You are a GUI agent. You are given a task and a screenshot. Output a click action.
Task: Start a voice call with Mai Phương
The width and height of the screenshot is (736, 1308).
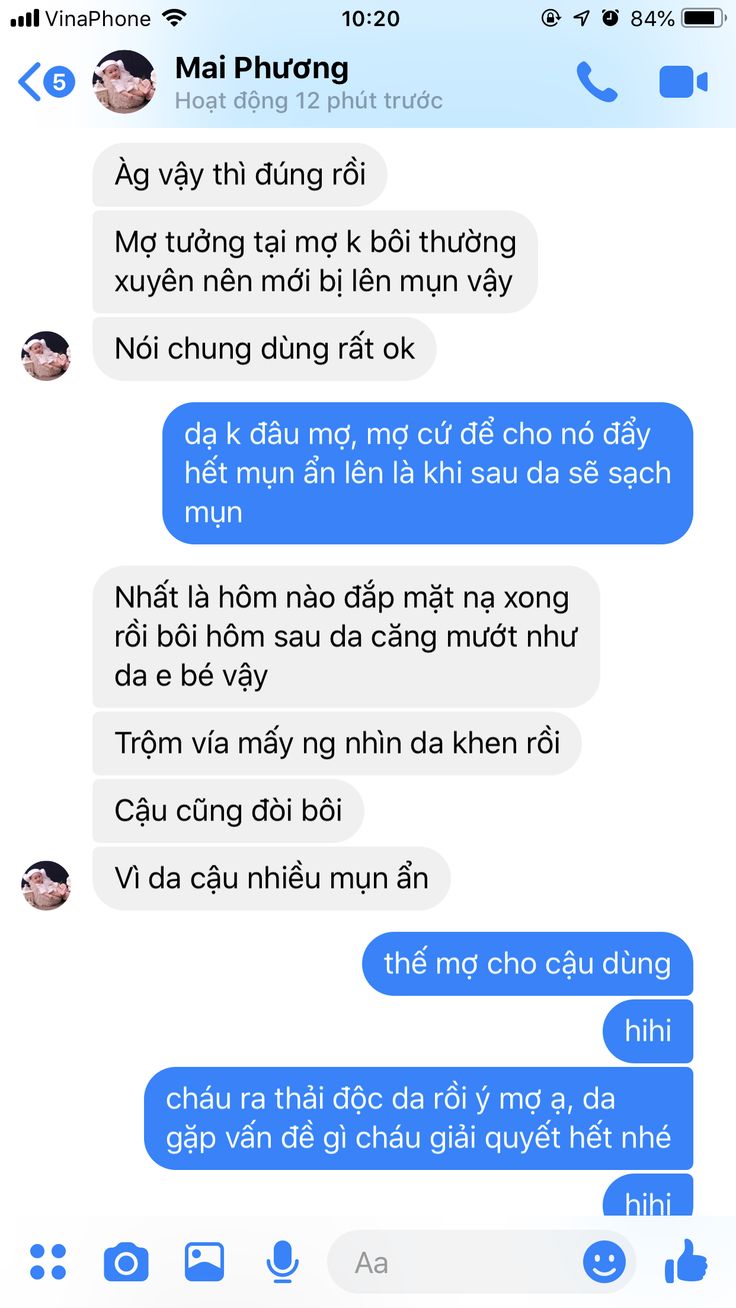(x=597, y=82)
